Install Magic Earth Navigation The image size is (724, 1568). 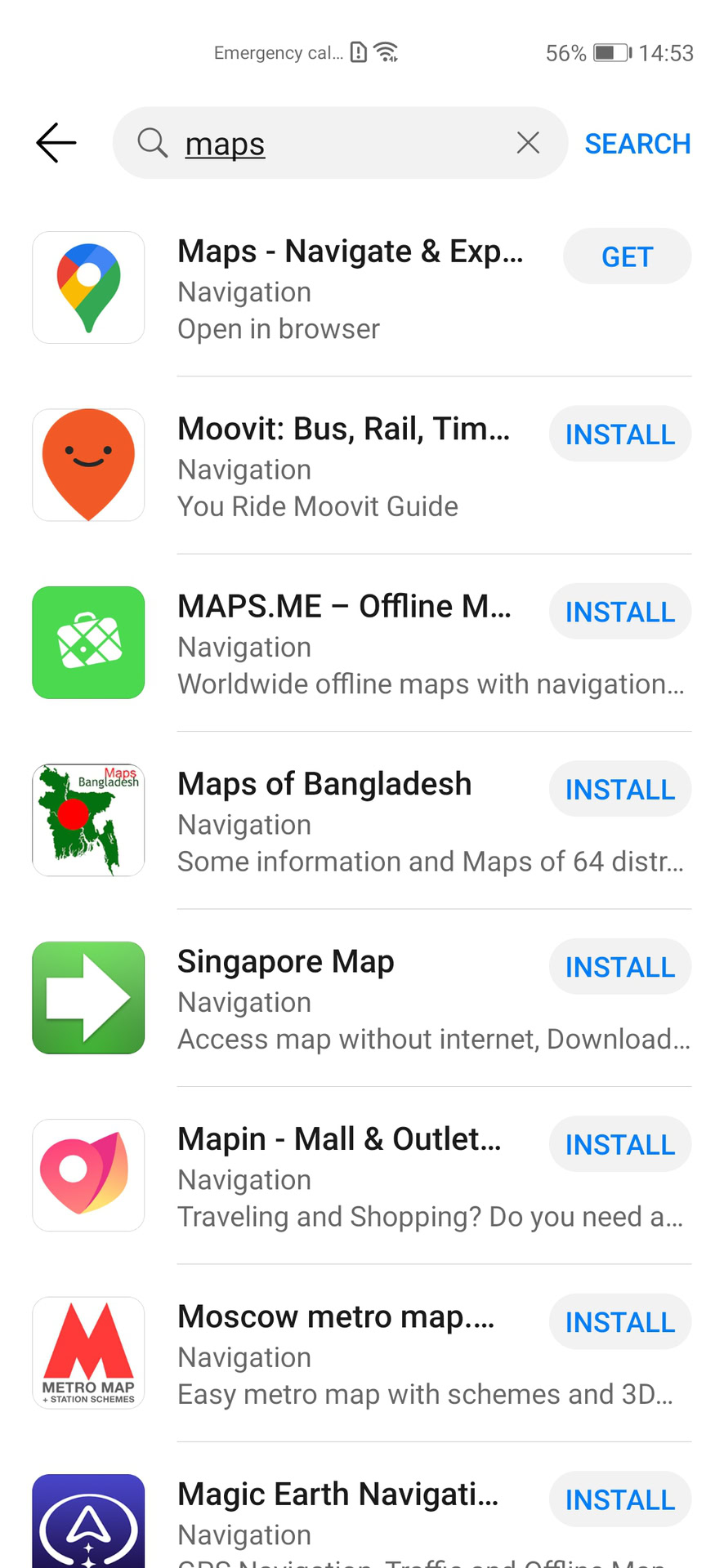[620, 1499]
